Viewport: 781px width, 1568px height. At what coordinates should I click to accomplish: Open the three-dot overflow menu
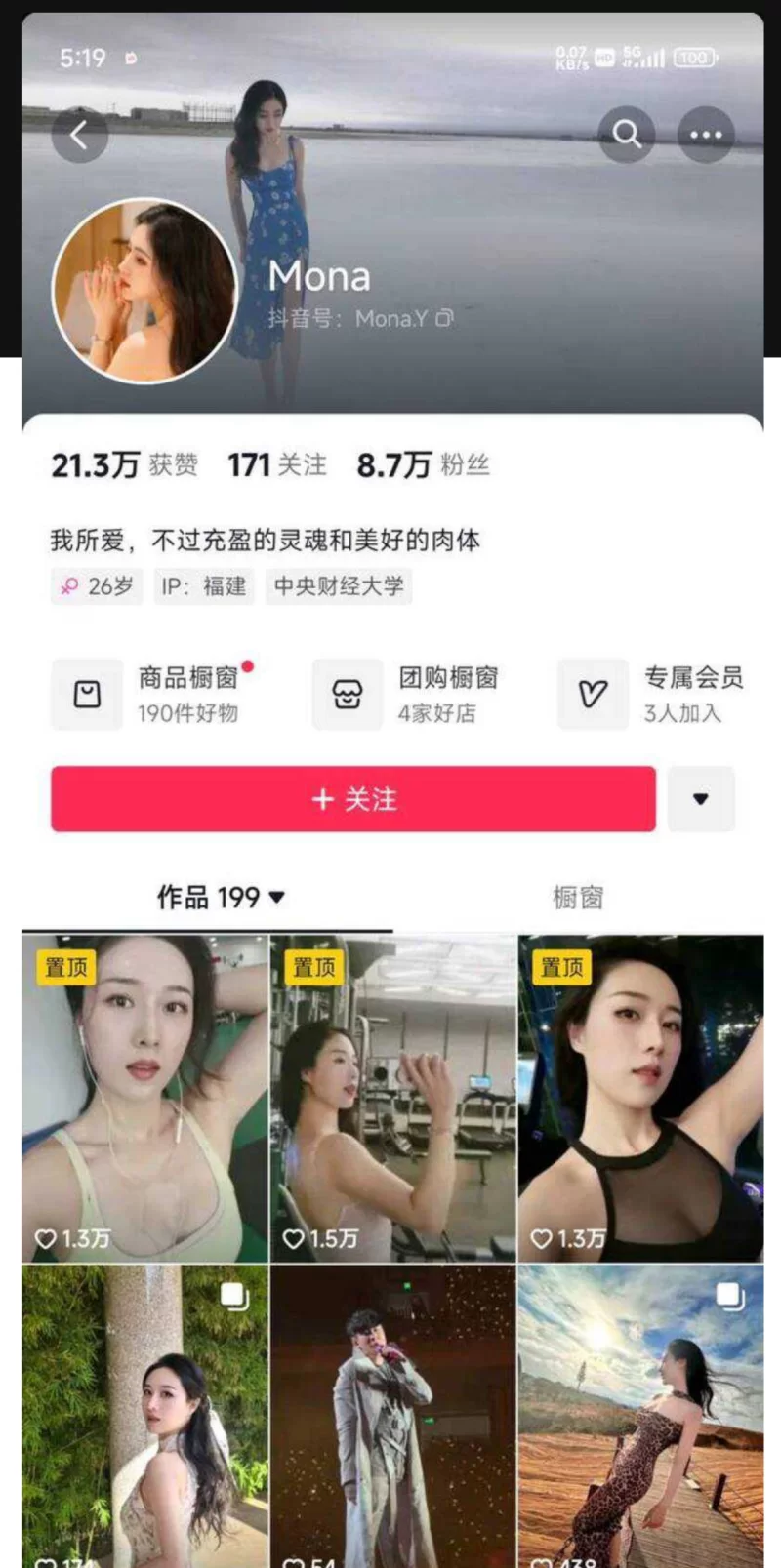pyautogui.click(x=705, y=135)
